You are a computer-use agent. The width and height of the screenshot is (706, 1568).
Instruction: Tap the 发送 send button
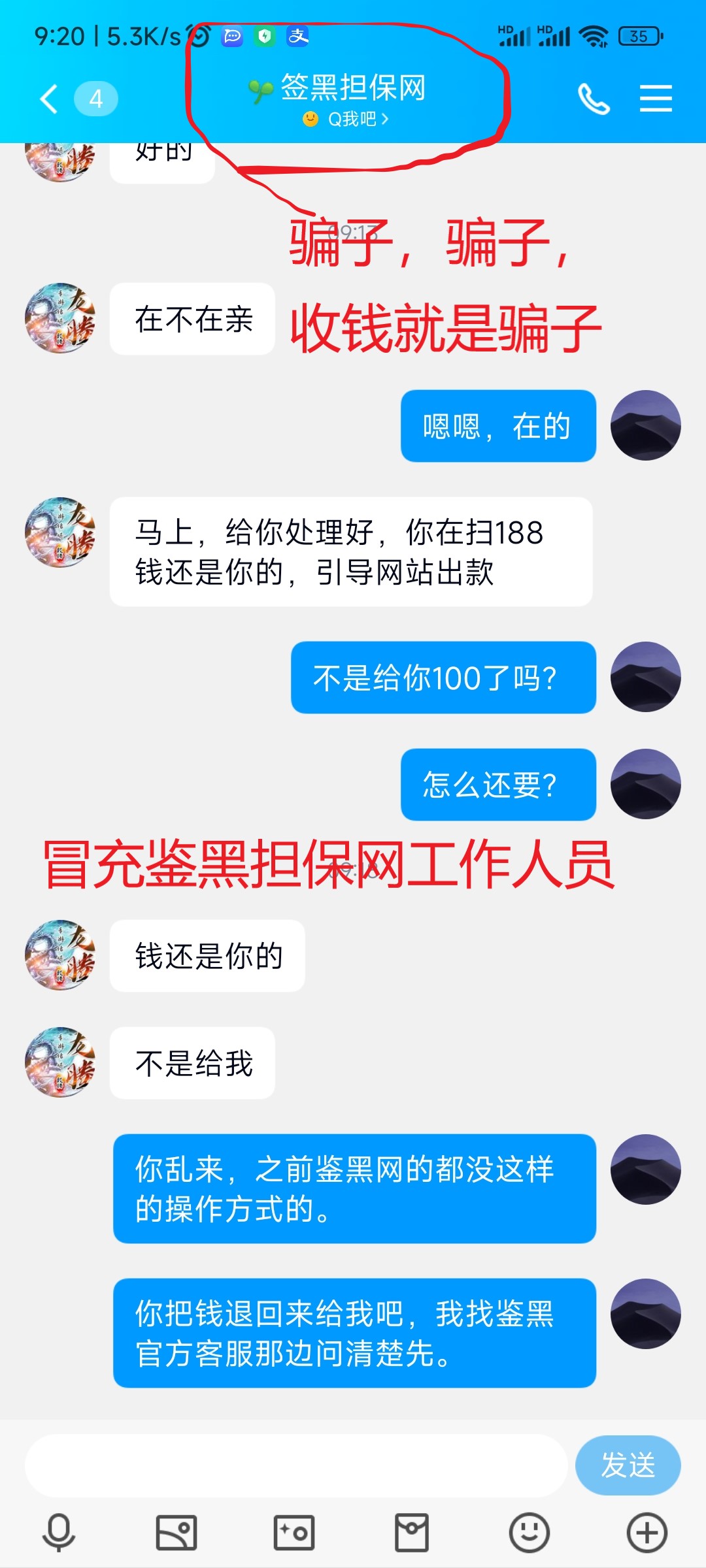[628, 1465]
